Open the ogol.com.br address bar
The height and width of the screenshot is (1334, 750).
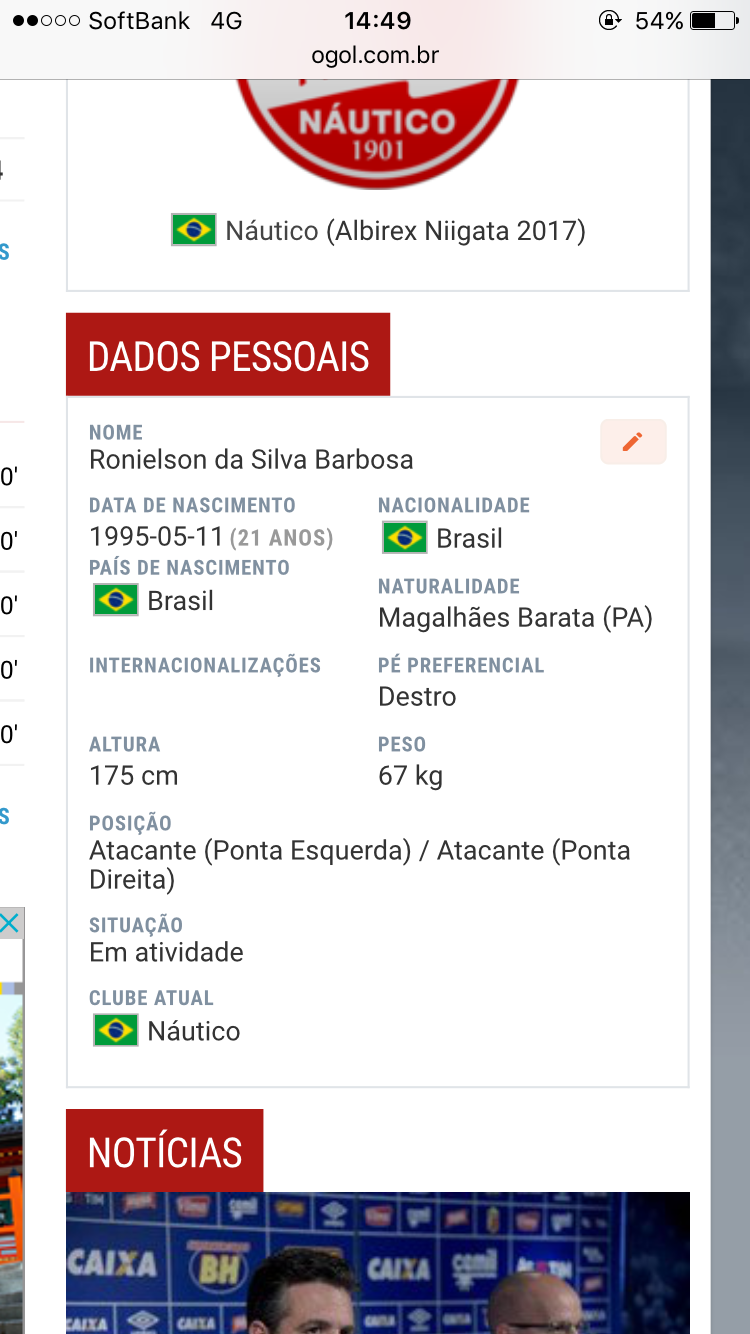375,56
